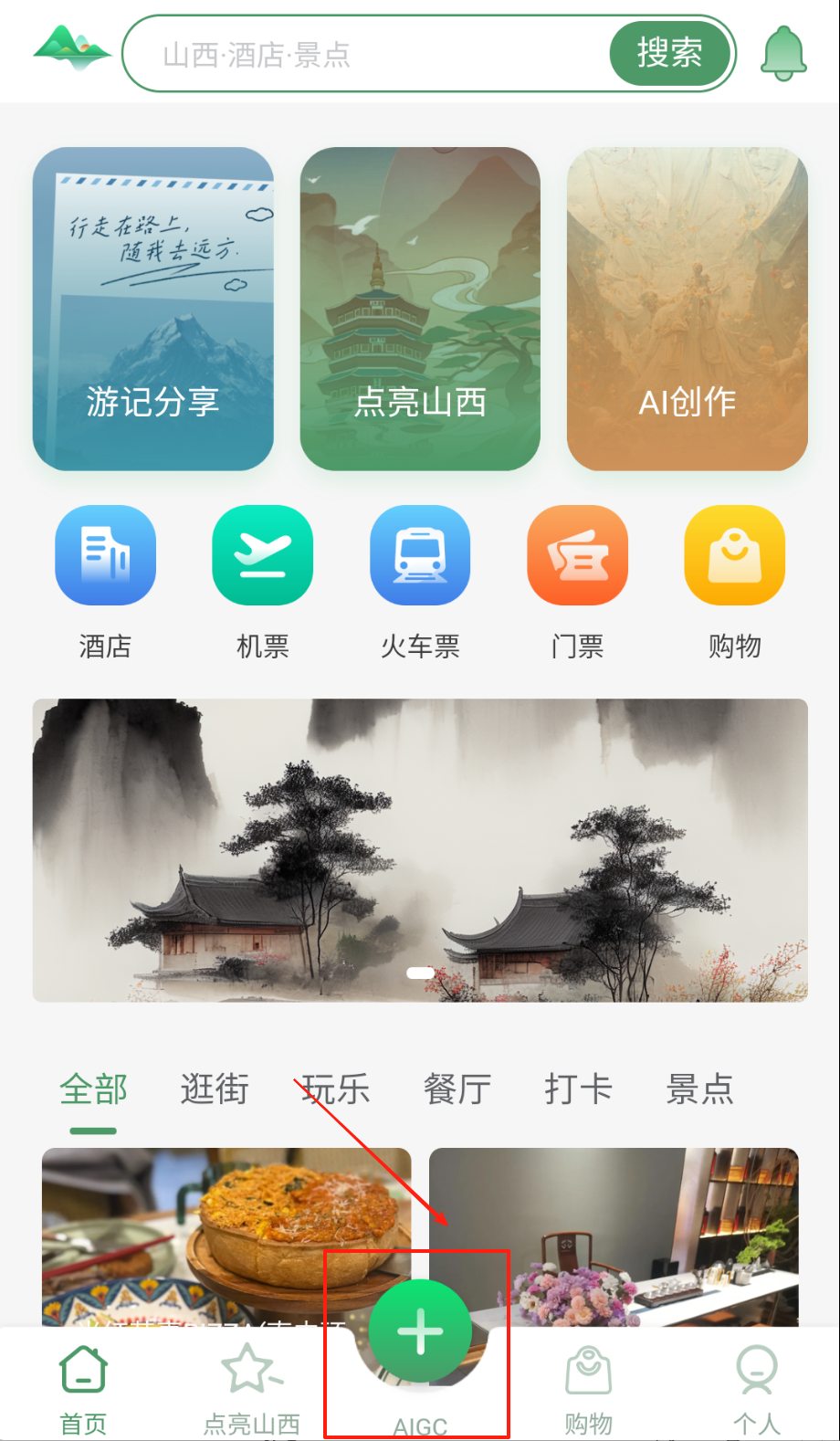
Task: Open the 游记分享 card
Action: (153, 309)
